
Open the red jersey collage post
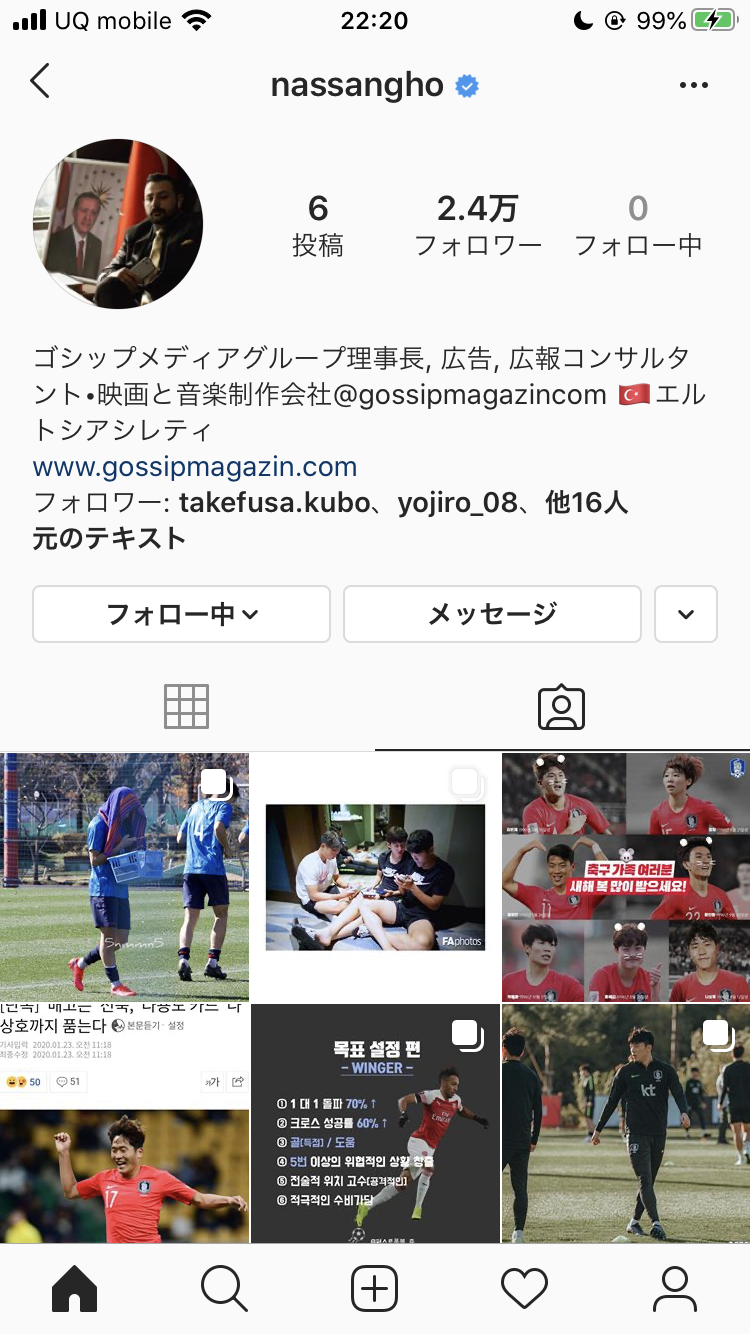[x=626, y=877]
